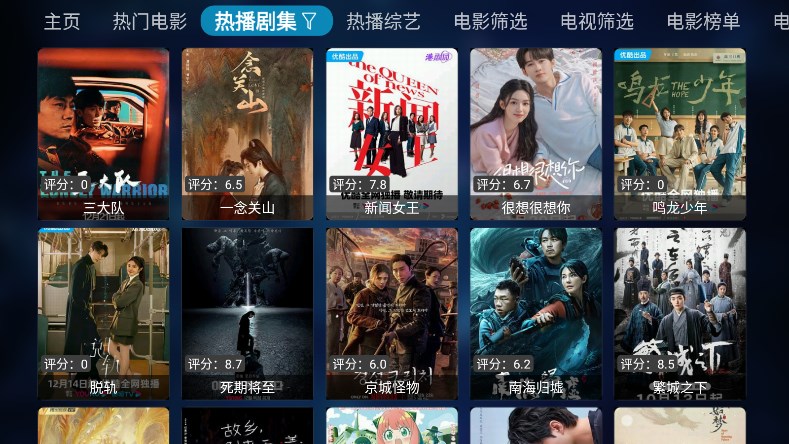Screen dimensions: 789x444
Task: Open 很想很想你 details
Action: coord(535,133)
